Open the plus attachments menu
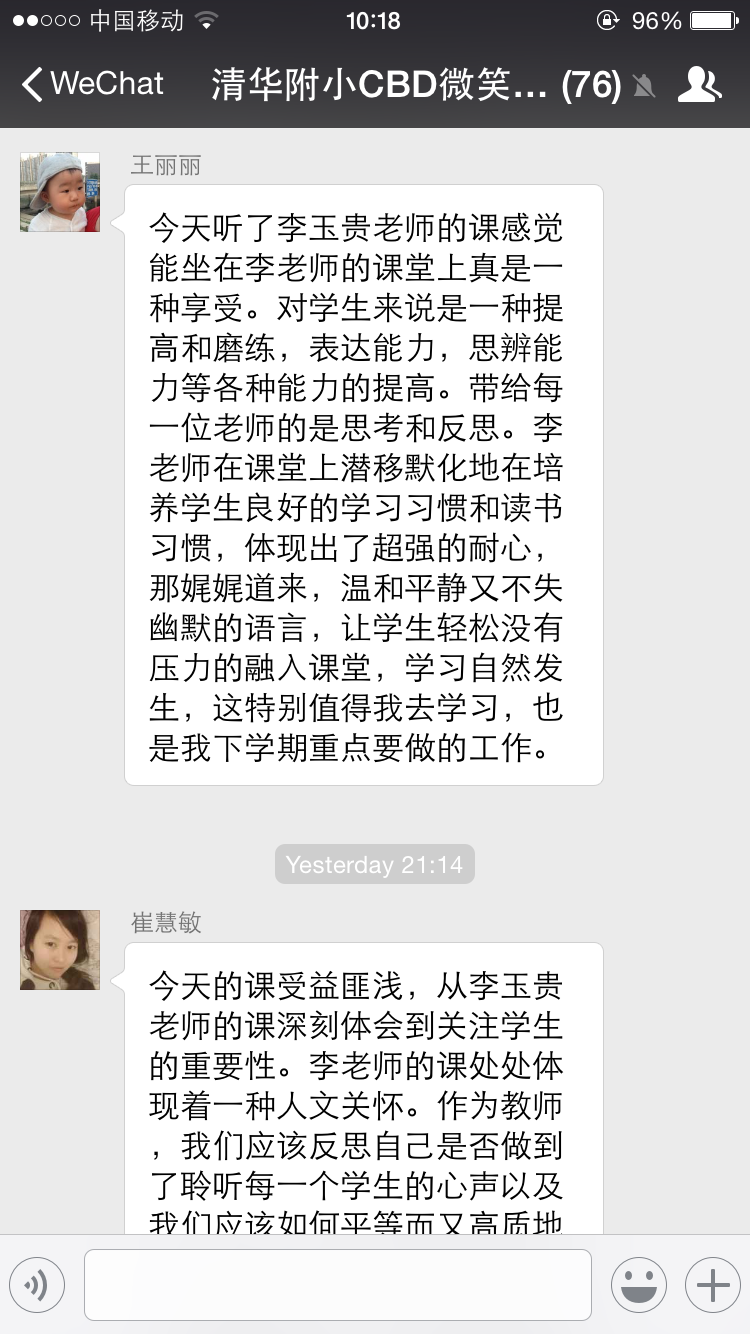 (712, 1284)
